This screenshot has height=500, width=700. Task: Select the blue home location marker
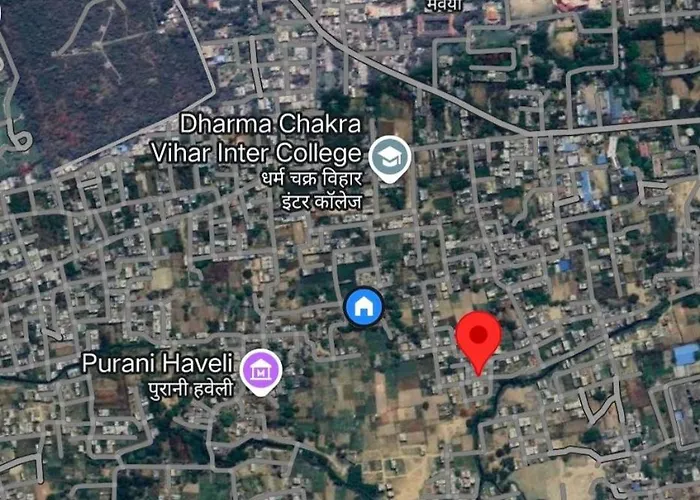(364, 306)
